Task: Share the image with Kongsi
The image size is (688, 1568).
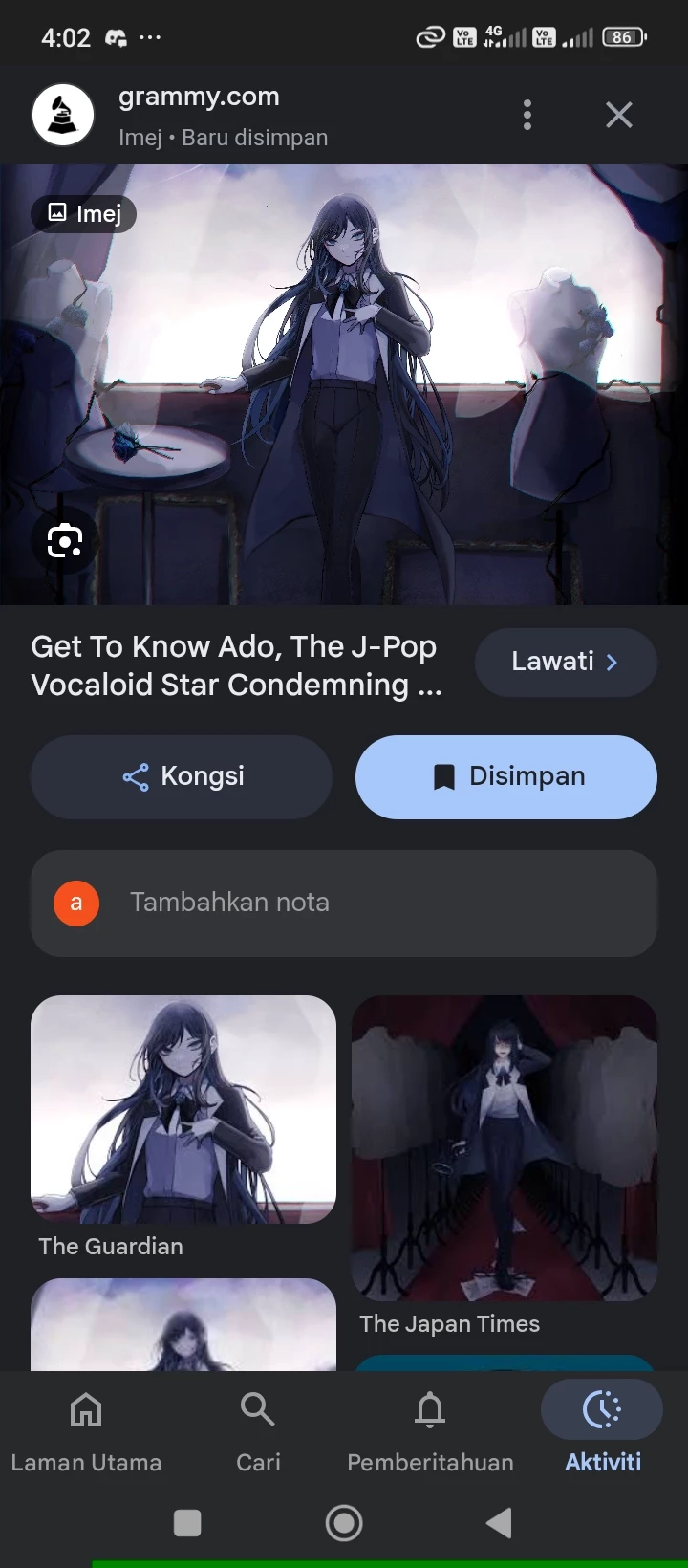Action: [x=182, y=776]
